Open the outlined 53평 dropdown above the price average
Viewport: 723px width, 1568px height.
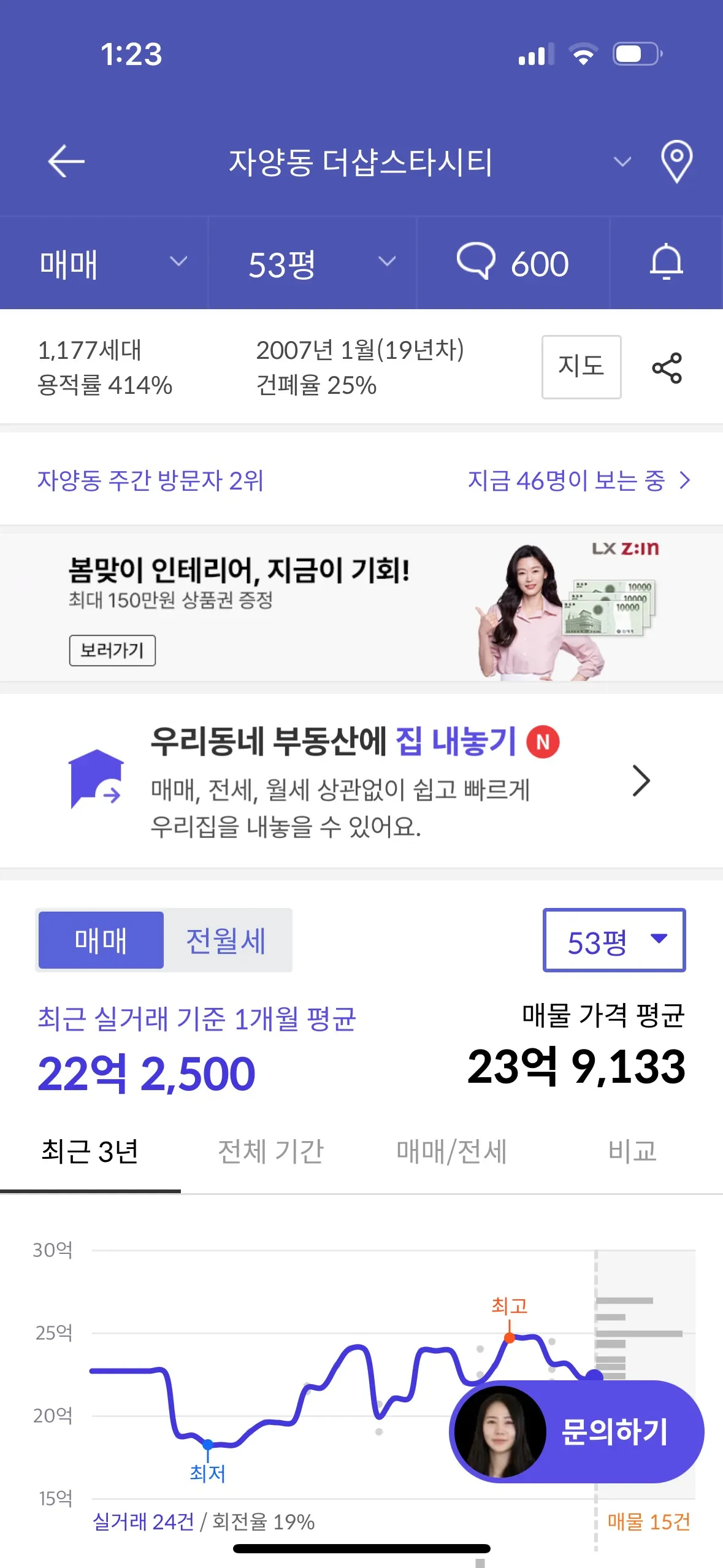(x=614, y=940)
